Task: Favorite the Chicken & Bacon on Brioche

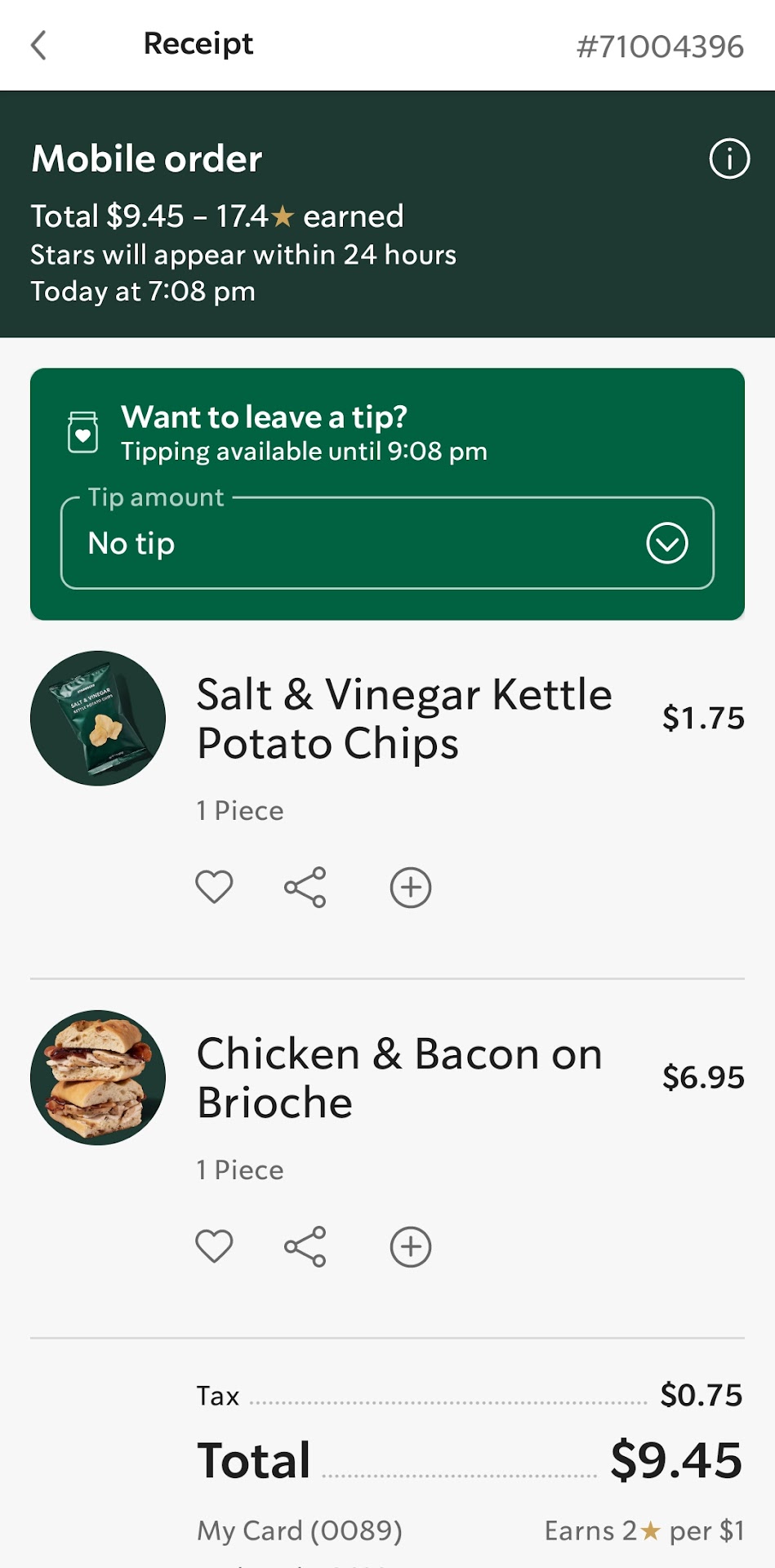Action: click(x=214, y=1246)
